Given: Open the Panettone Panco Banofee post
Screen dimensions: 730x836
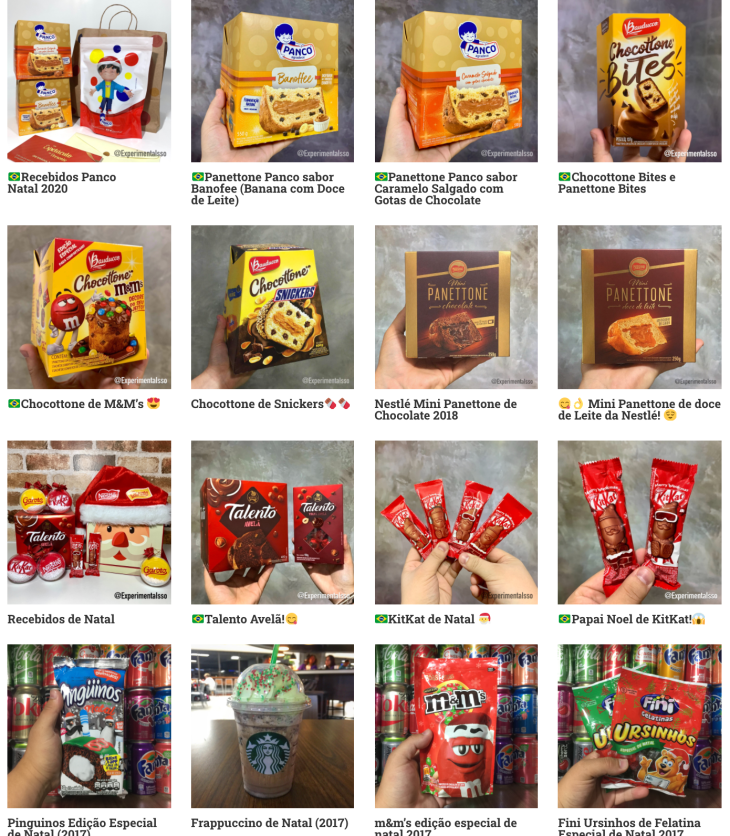Looking at the screenshot, I should tap(272, 81).
